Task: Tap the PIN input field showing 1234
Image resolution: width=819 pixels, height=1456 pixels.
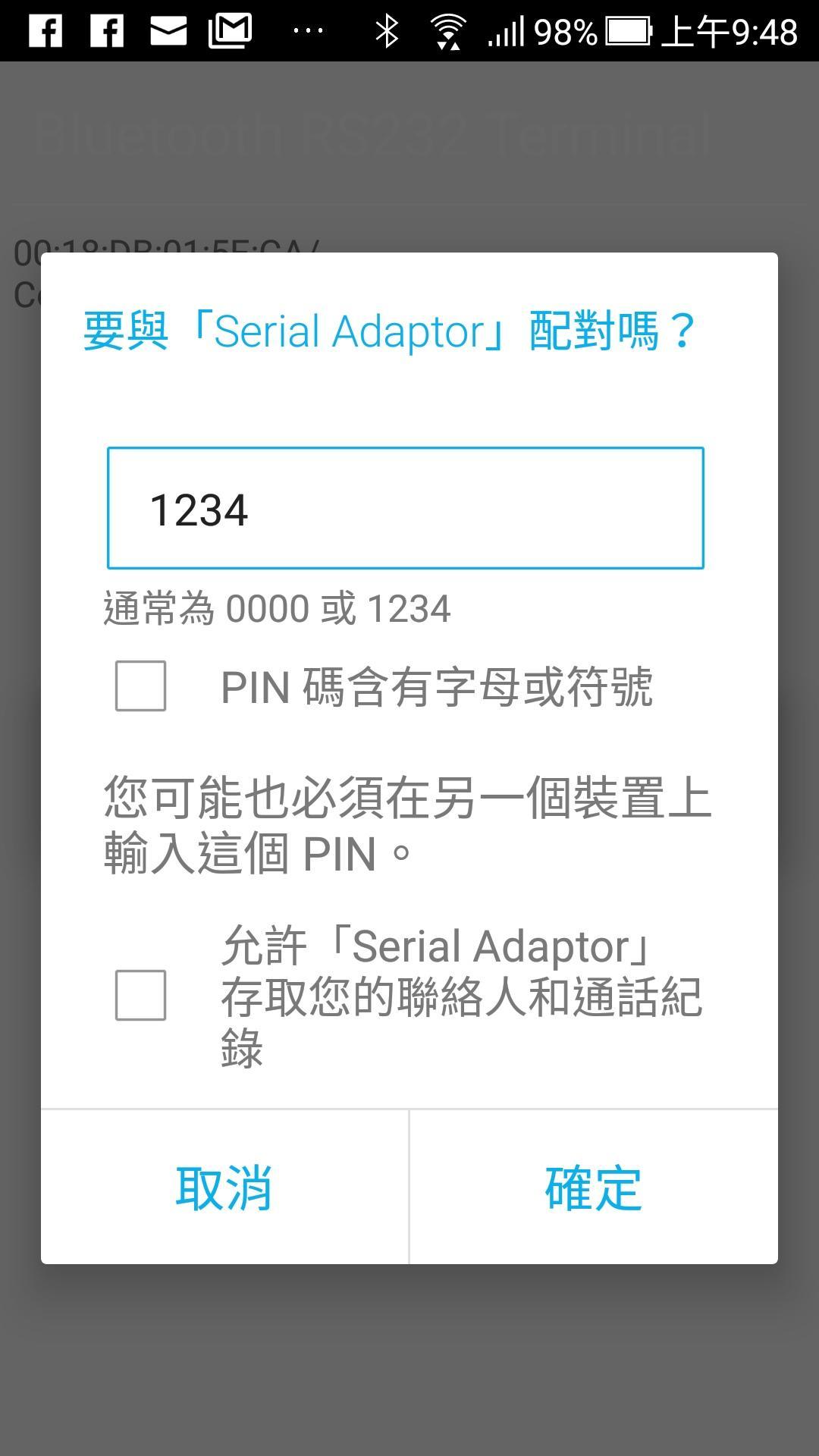Action: (x=405, y=508)
